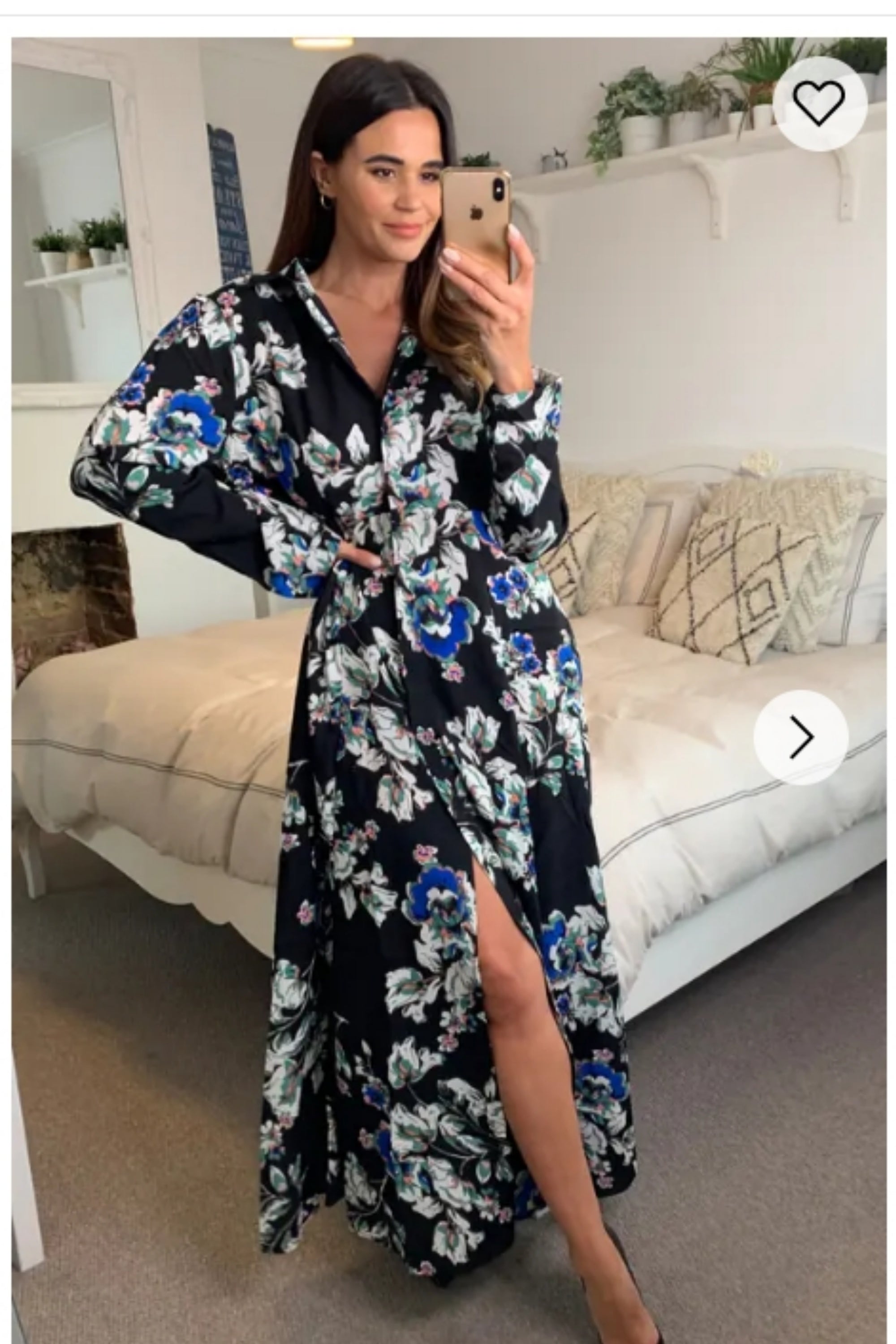Show the next product photo
The width and height of the screenshot is (896, 1344).
(x=801, y=737)
